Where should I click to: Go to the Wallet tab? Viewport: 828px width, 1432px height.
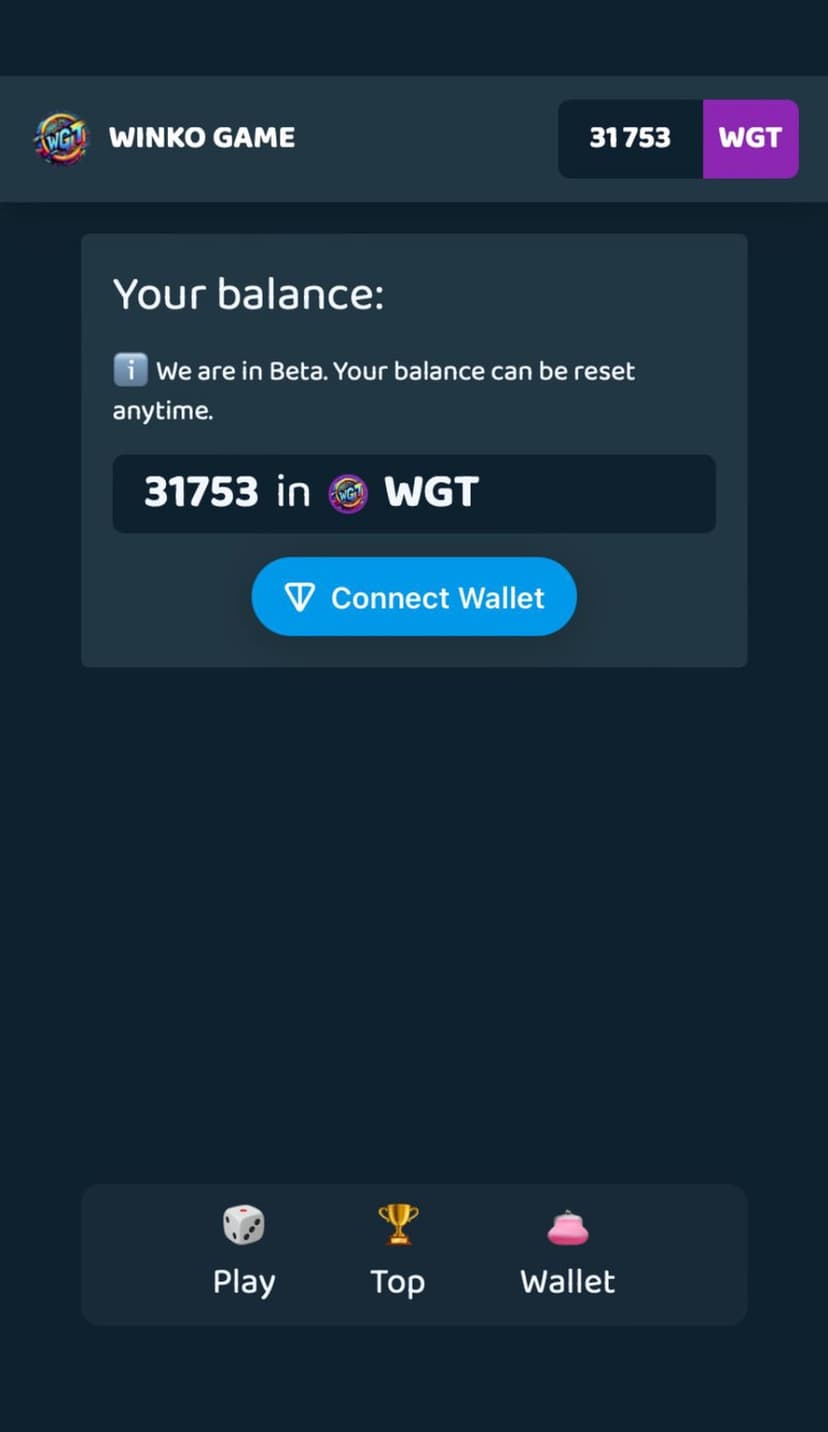[567, 1252]
